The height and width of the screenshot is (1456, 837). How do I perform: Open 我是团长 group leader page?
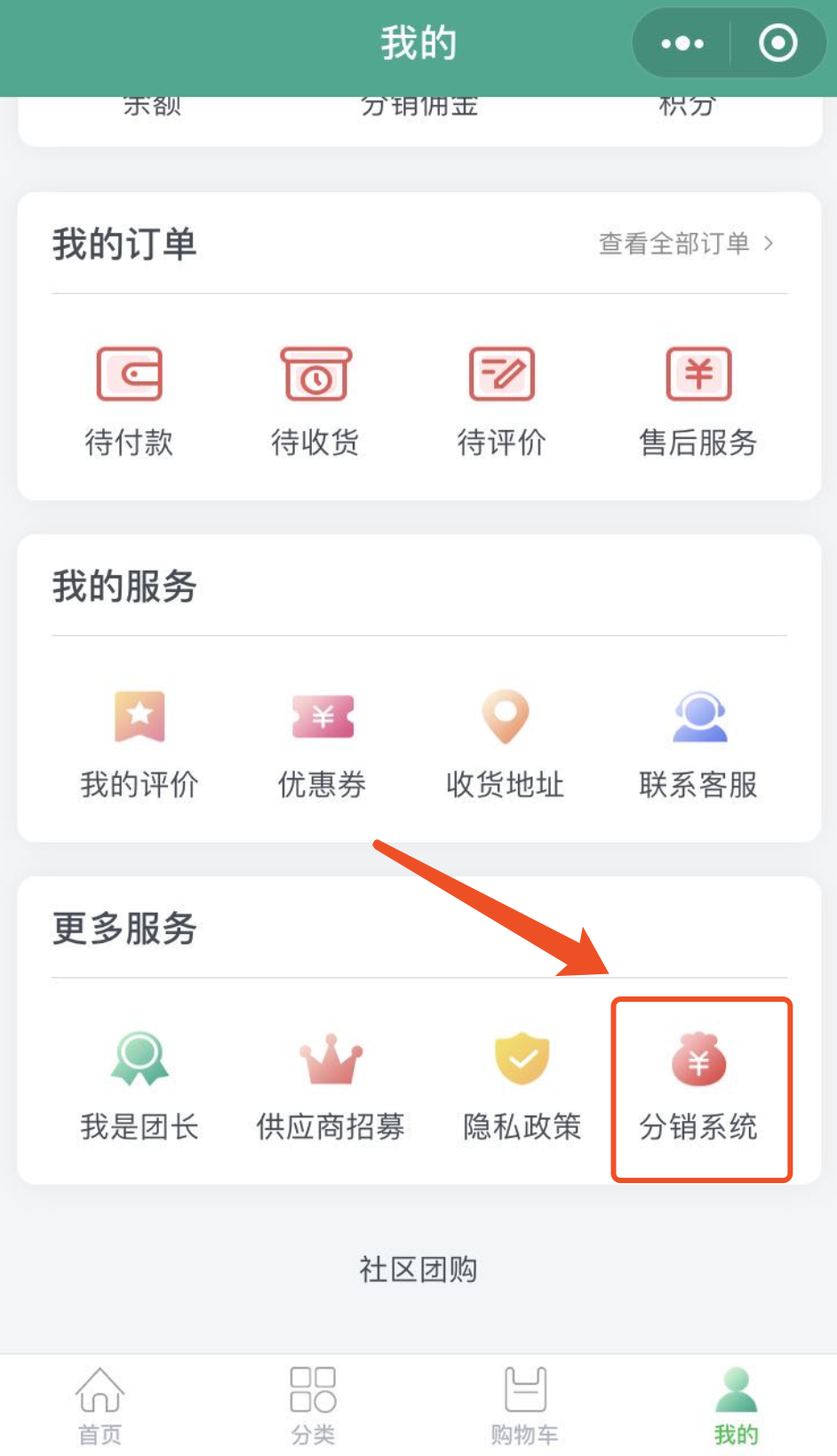click(x=139, y=1085)
